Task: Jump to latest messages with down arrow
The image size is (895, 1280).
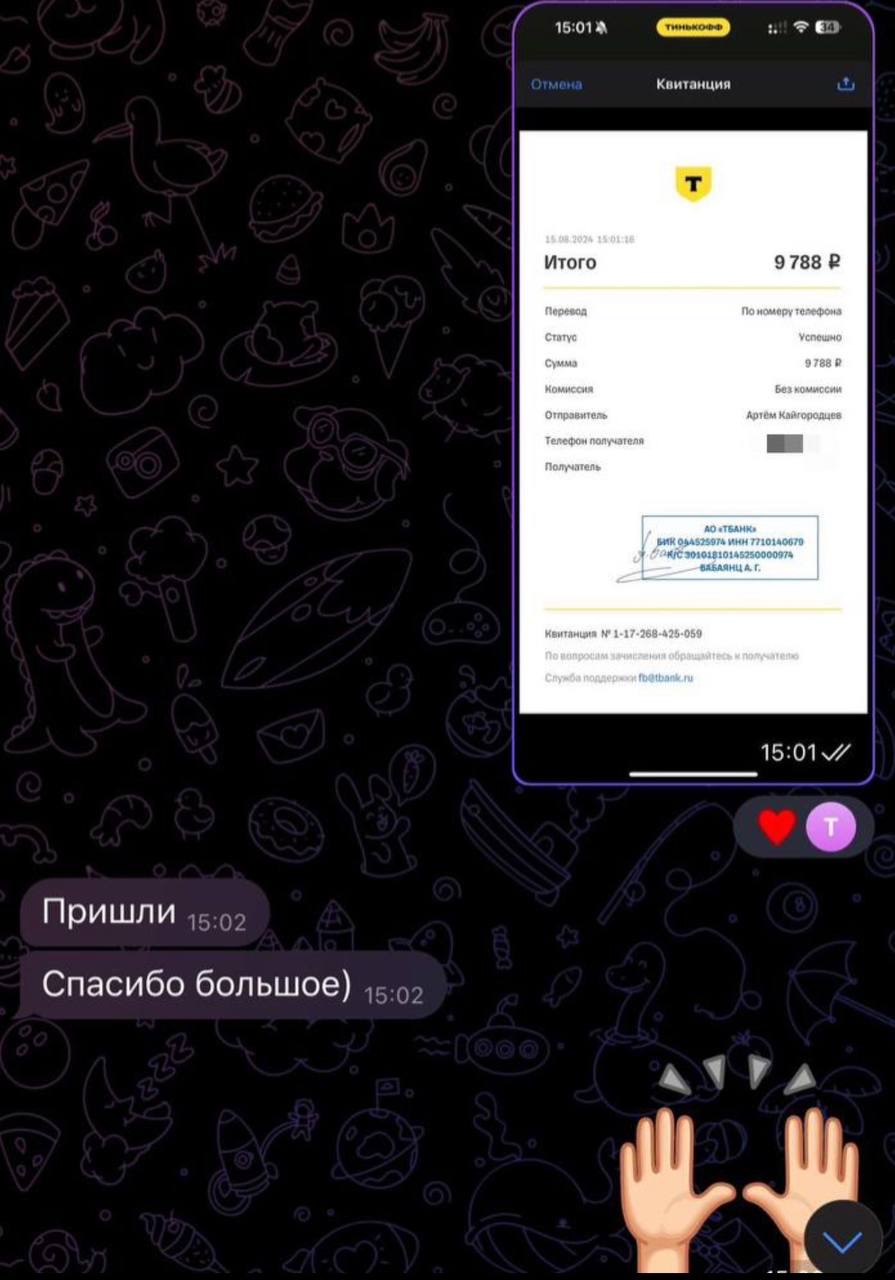Action: click(842, 1241)
